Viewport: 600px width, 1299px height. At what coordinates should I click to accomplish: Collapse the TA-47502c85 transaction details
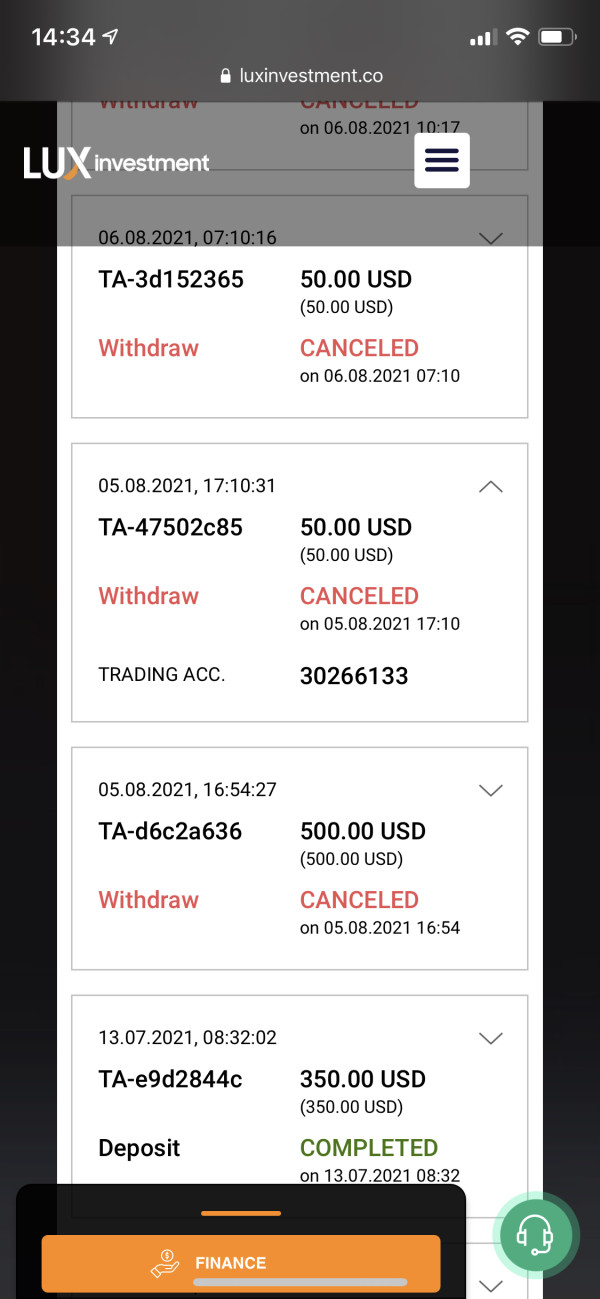490,487
